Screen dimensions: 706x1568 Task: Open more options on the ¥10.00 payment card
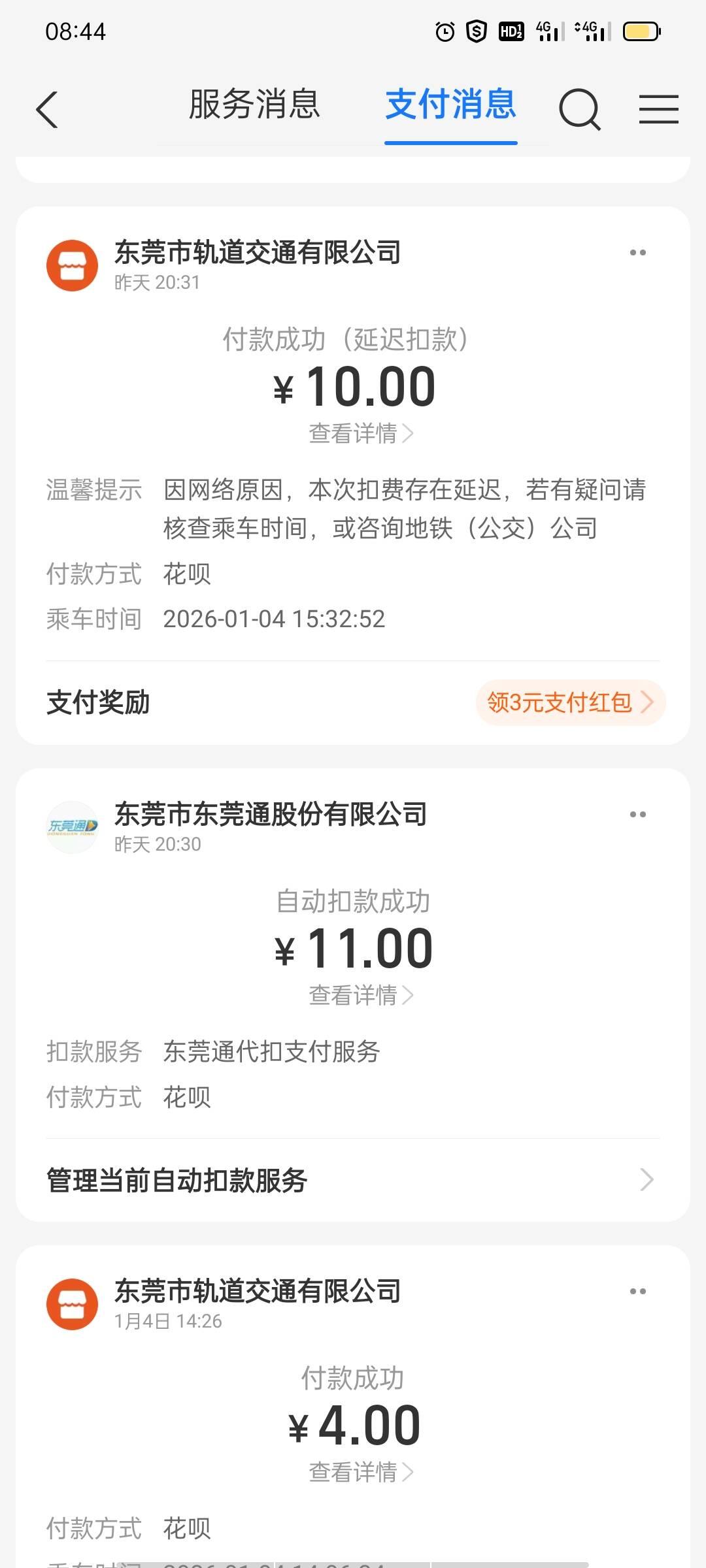coord(637,253)
